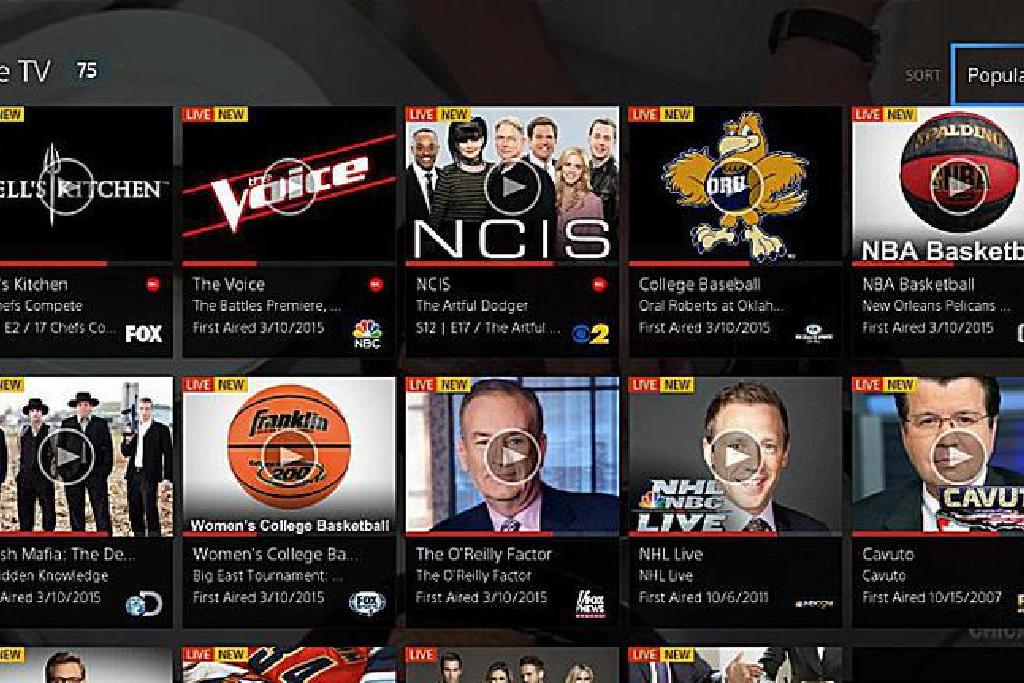
Task: Open the Women's College Basketball tile
Action: pos(289,457)
